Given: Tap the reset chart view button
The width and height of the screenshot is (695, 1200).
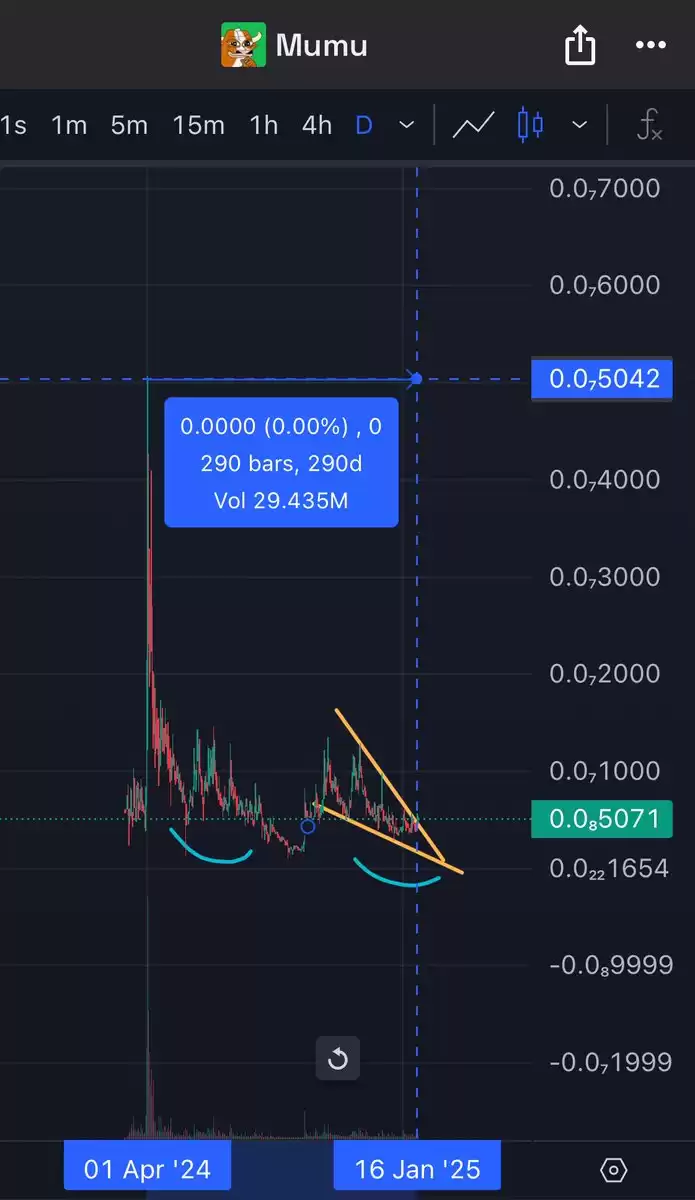Looking at the screenshot, I should [x=338, y=1059].
